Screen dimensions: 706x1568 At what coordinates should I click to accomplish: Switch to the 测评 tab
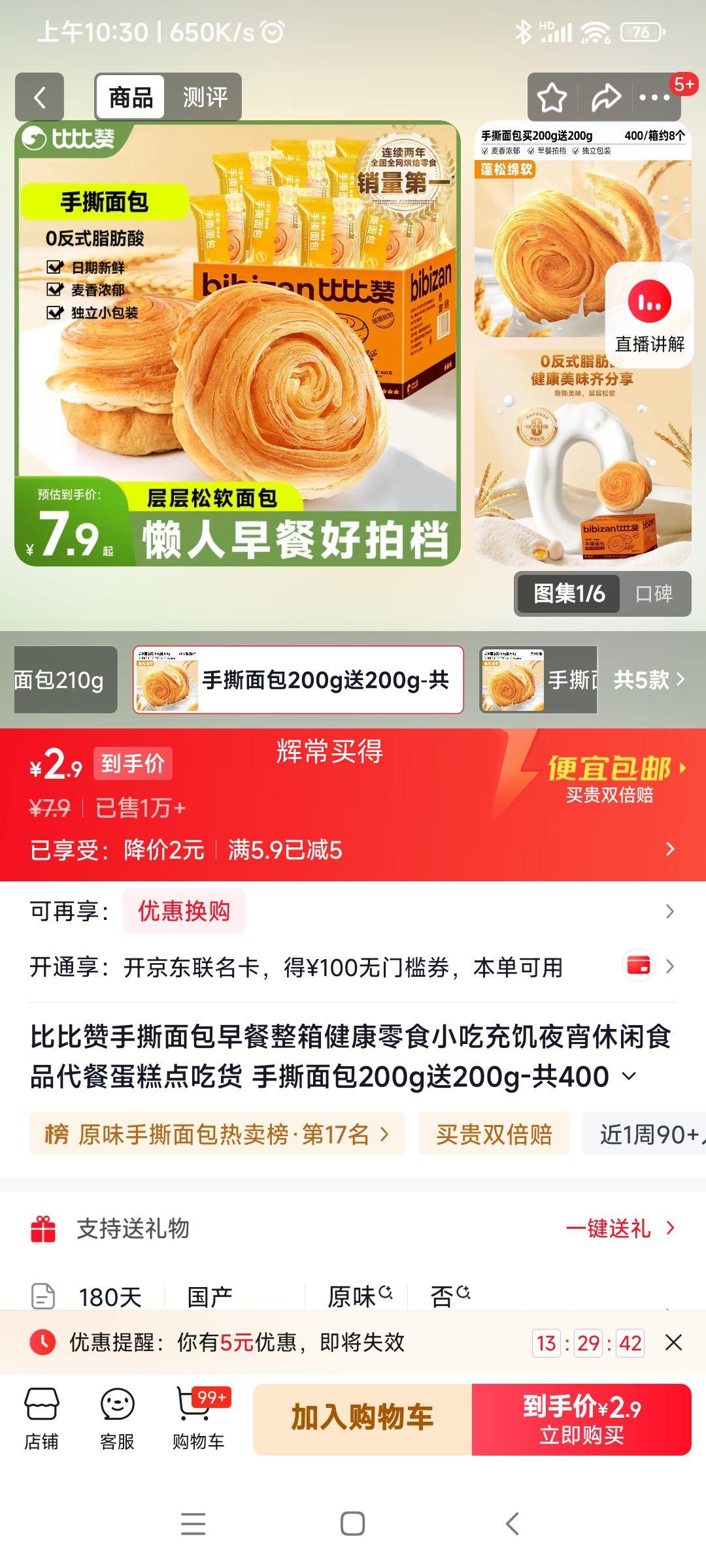(205, 97)
